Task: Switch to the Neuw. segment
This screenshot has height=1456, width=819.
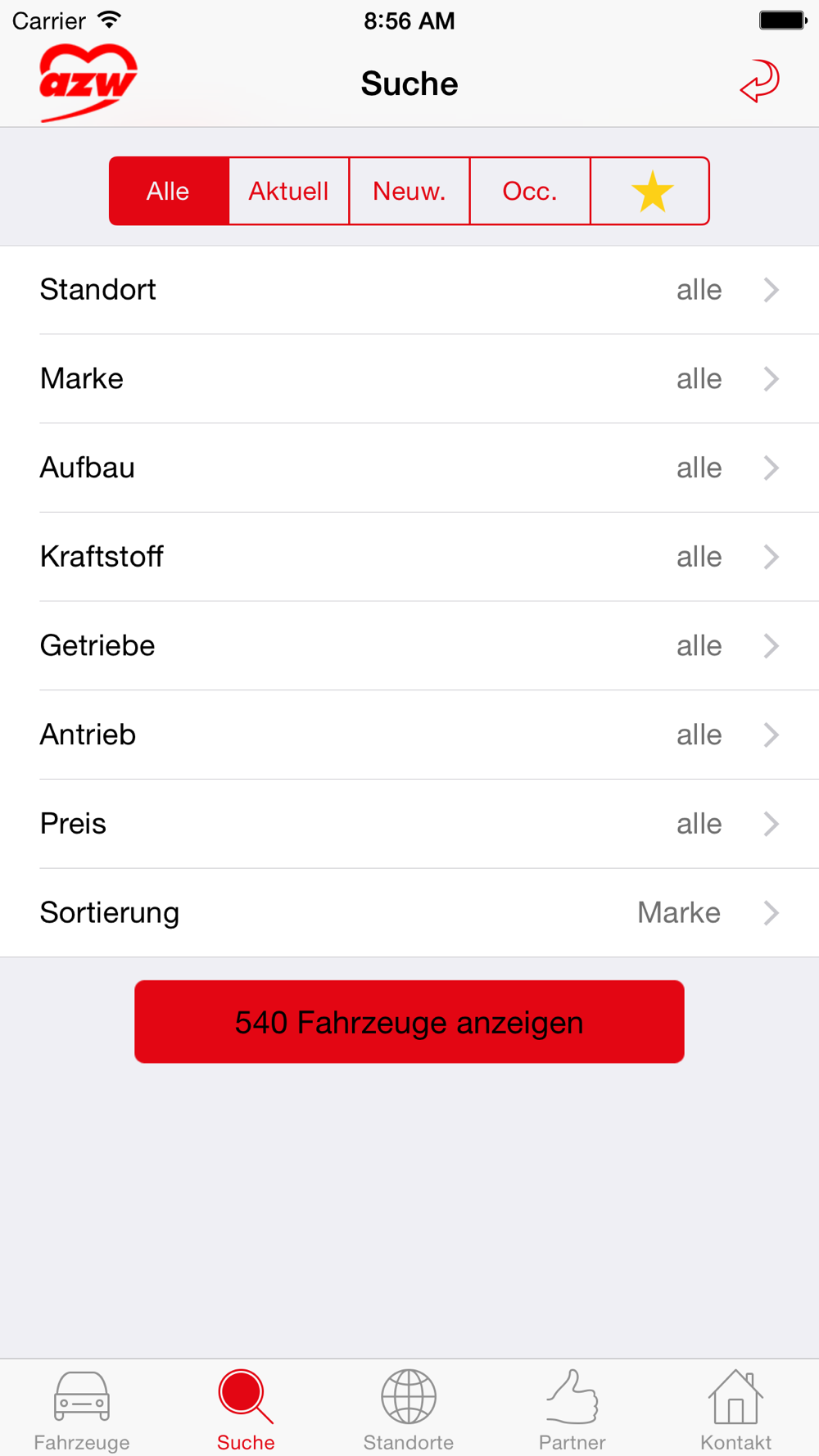Action: coord(409,191)
